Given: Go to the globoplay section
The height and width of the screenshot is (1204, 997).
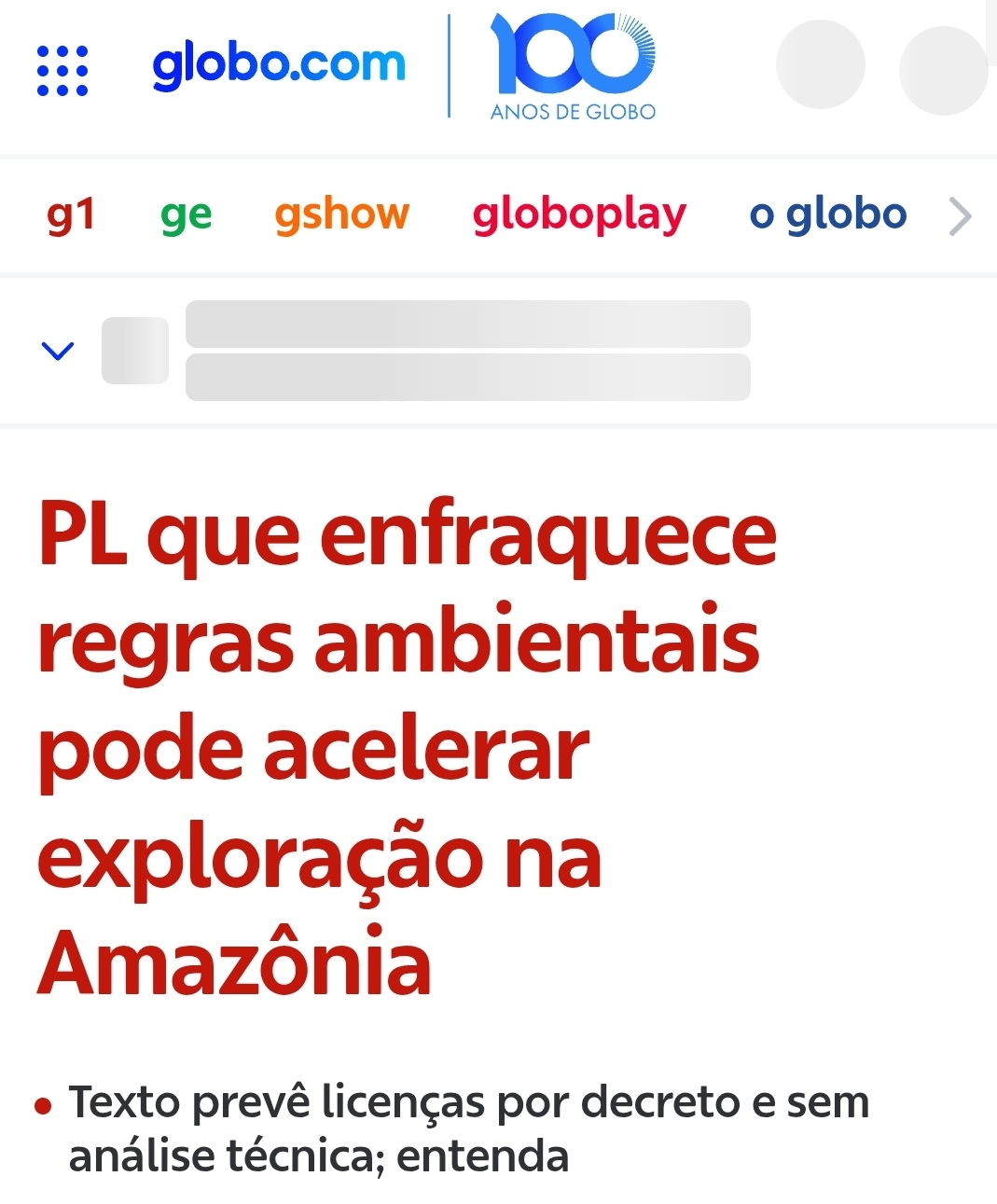Looking at the screenshot, I should 578,215.
